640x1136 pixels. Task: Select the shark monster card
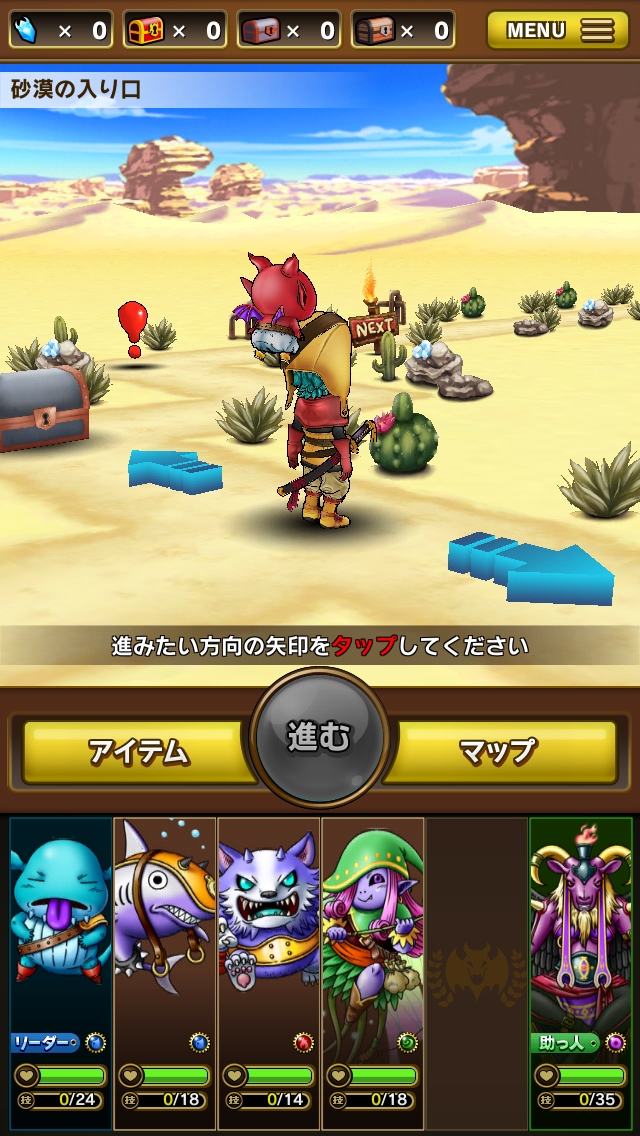[x=165, y=970]
